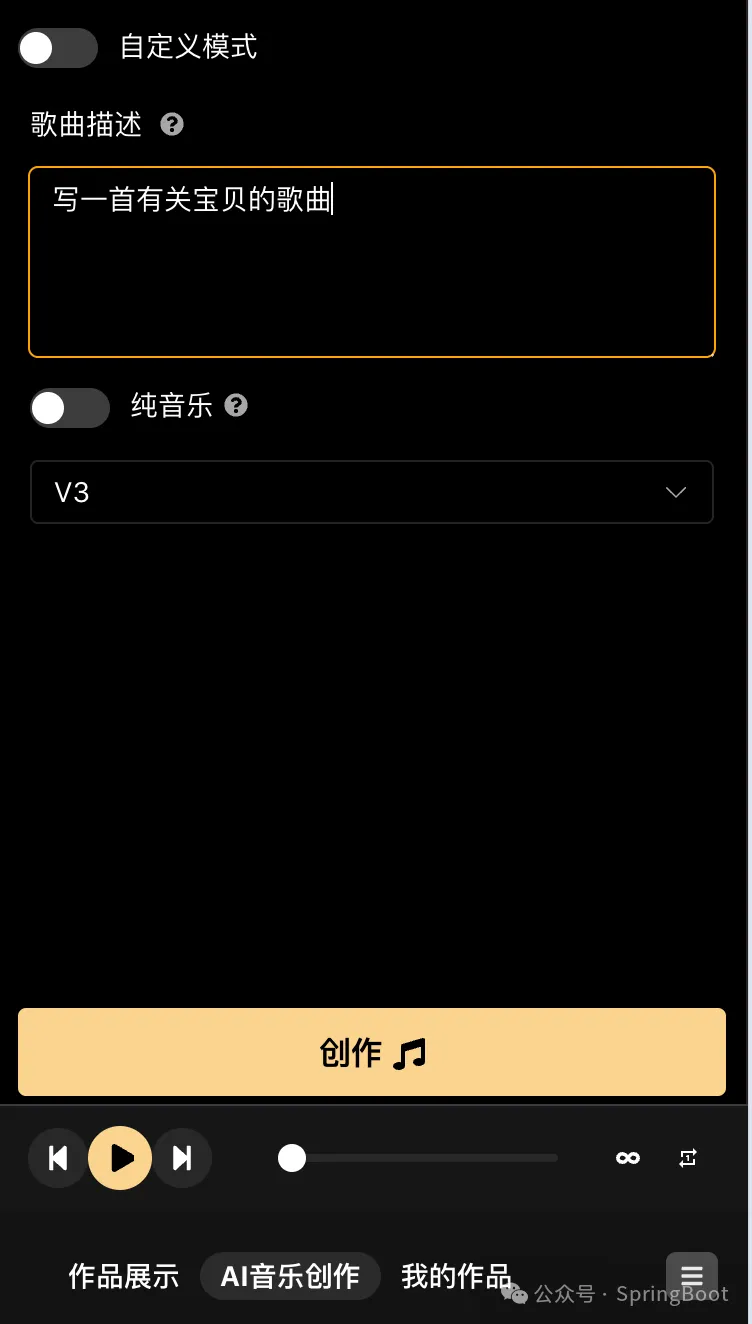Skip to the previous track

tap(58, 1158)
